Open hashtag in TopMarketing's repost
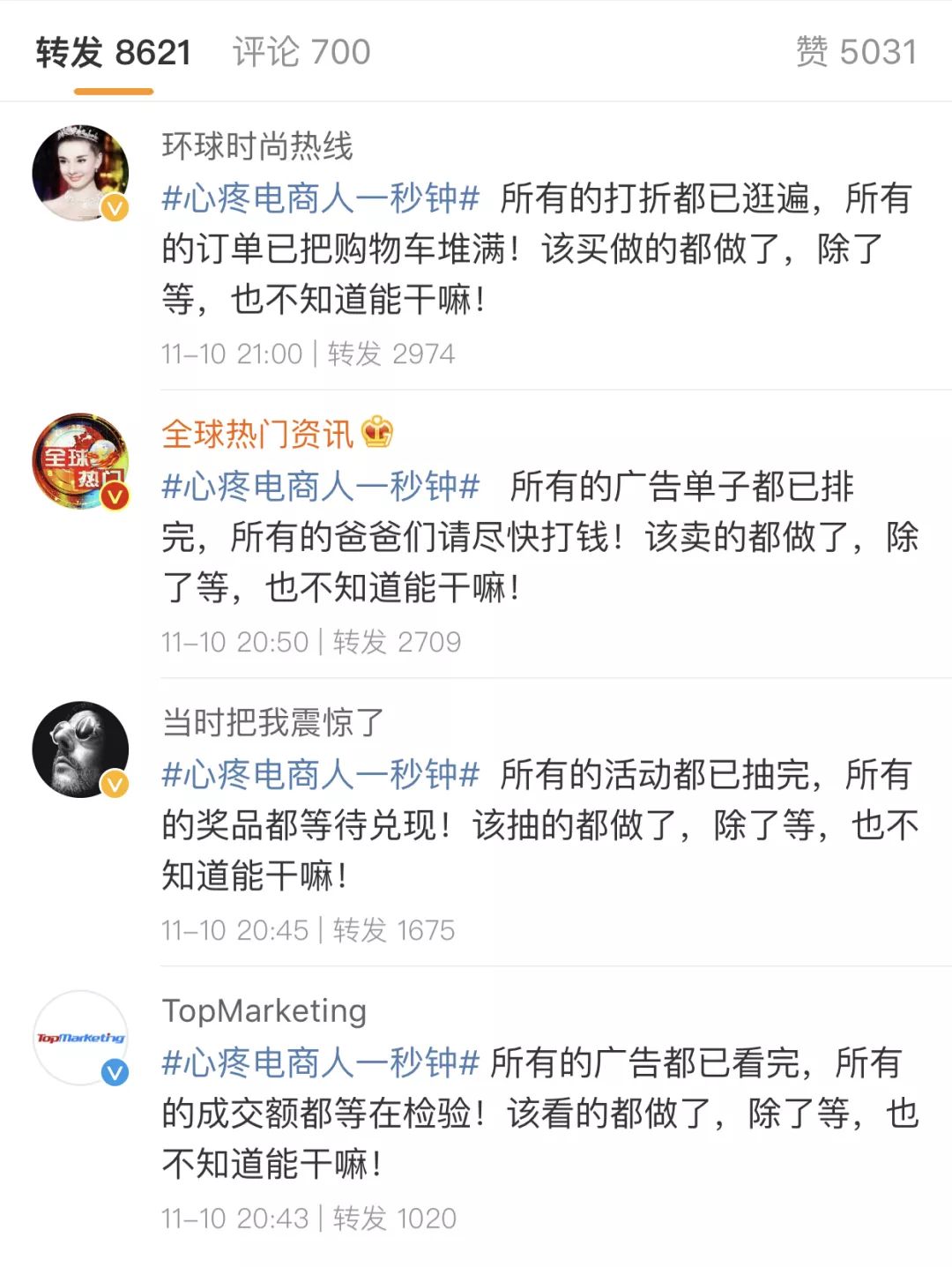This screenshot has width=952, height=1267. click(321, 1063)
